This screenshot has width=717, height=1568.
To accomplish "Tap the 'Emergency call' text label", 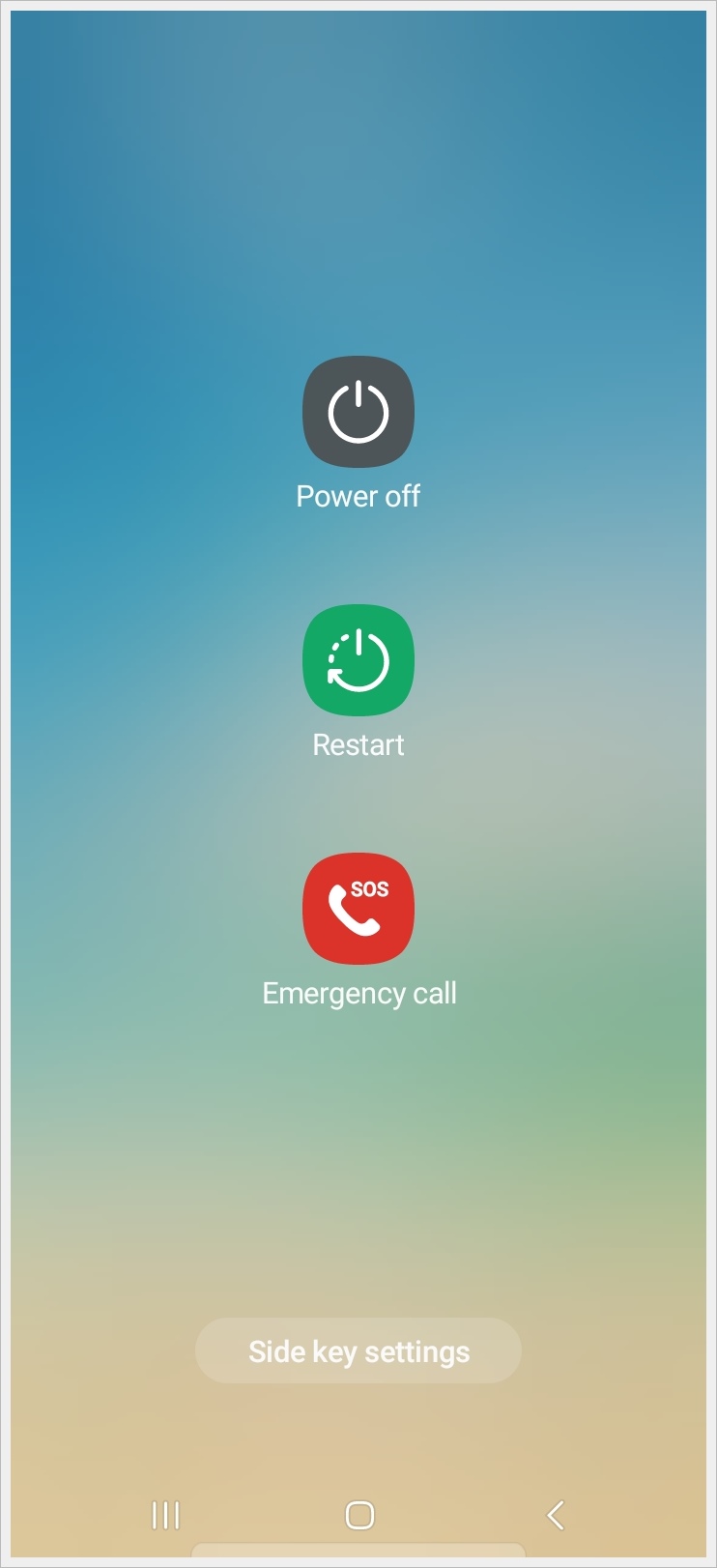I will point(358,993).
